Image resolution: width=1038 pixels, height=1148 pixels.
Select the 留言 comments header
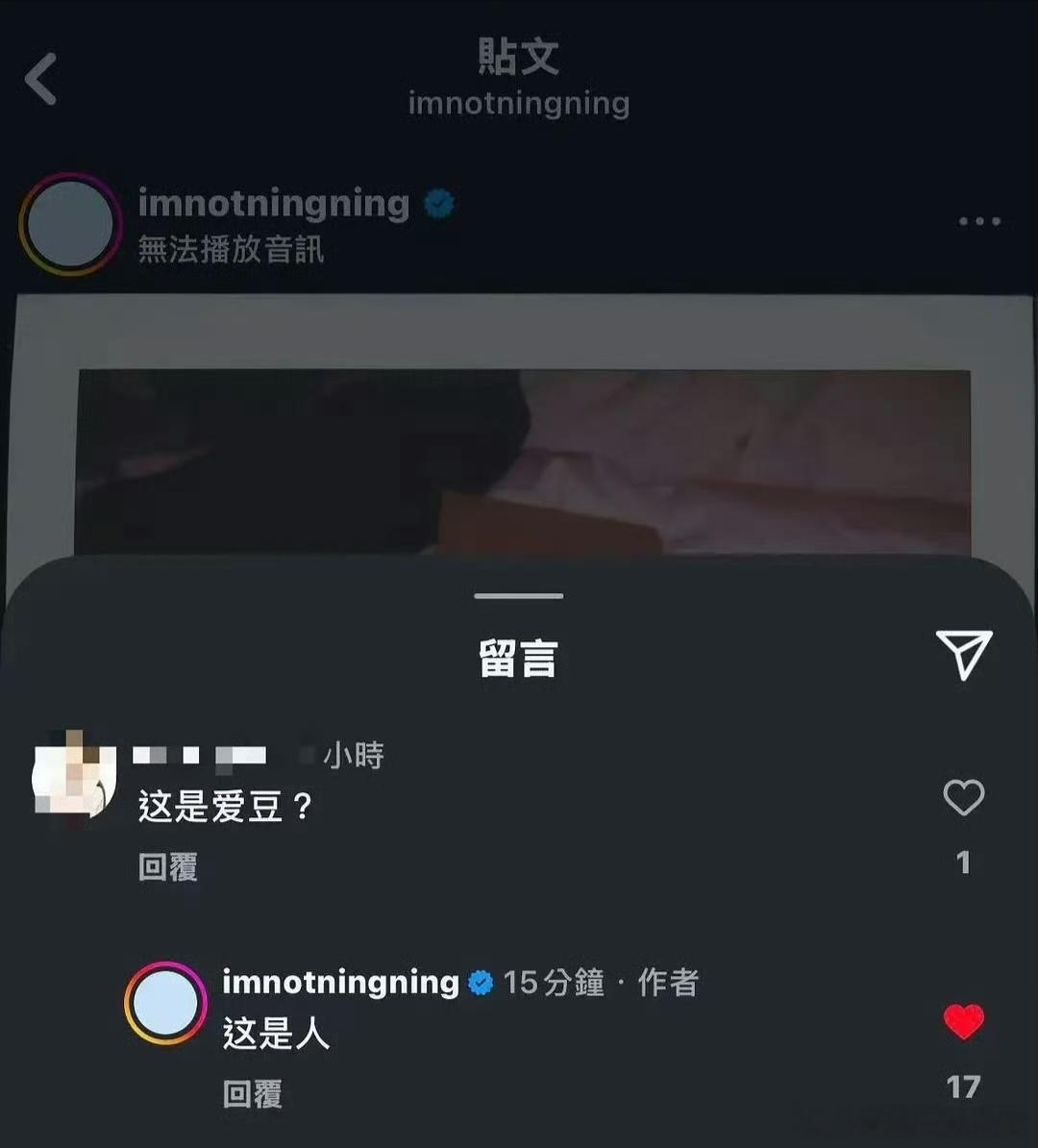point(517,658)
